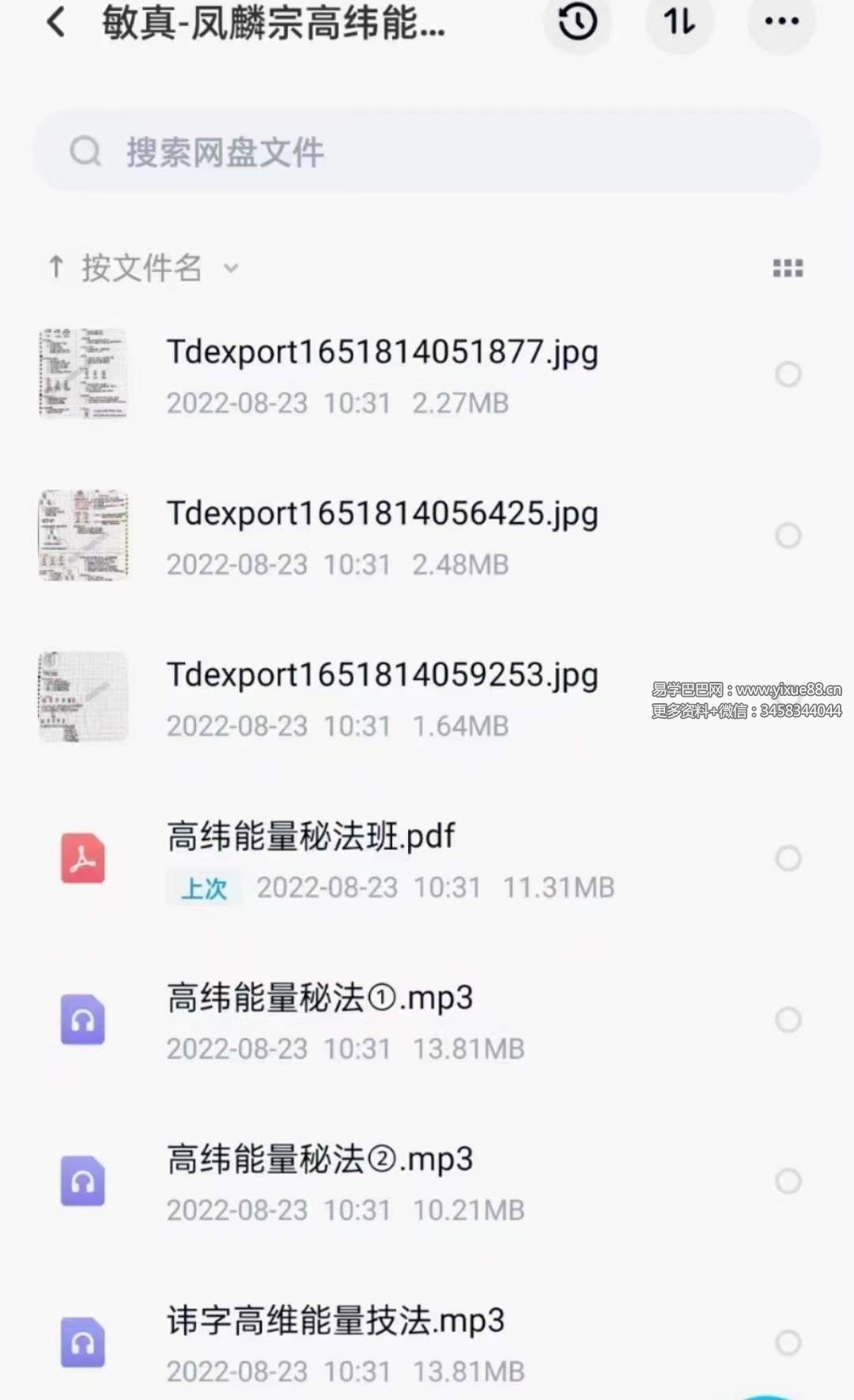Screen dimensions: 854x1400
Task: Switch to grid view layout icon
Action: (x=788, y=268)
